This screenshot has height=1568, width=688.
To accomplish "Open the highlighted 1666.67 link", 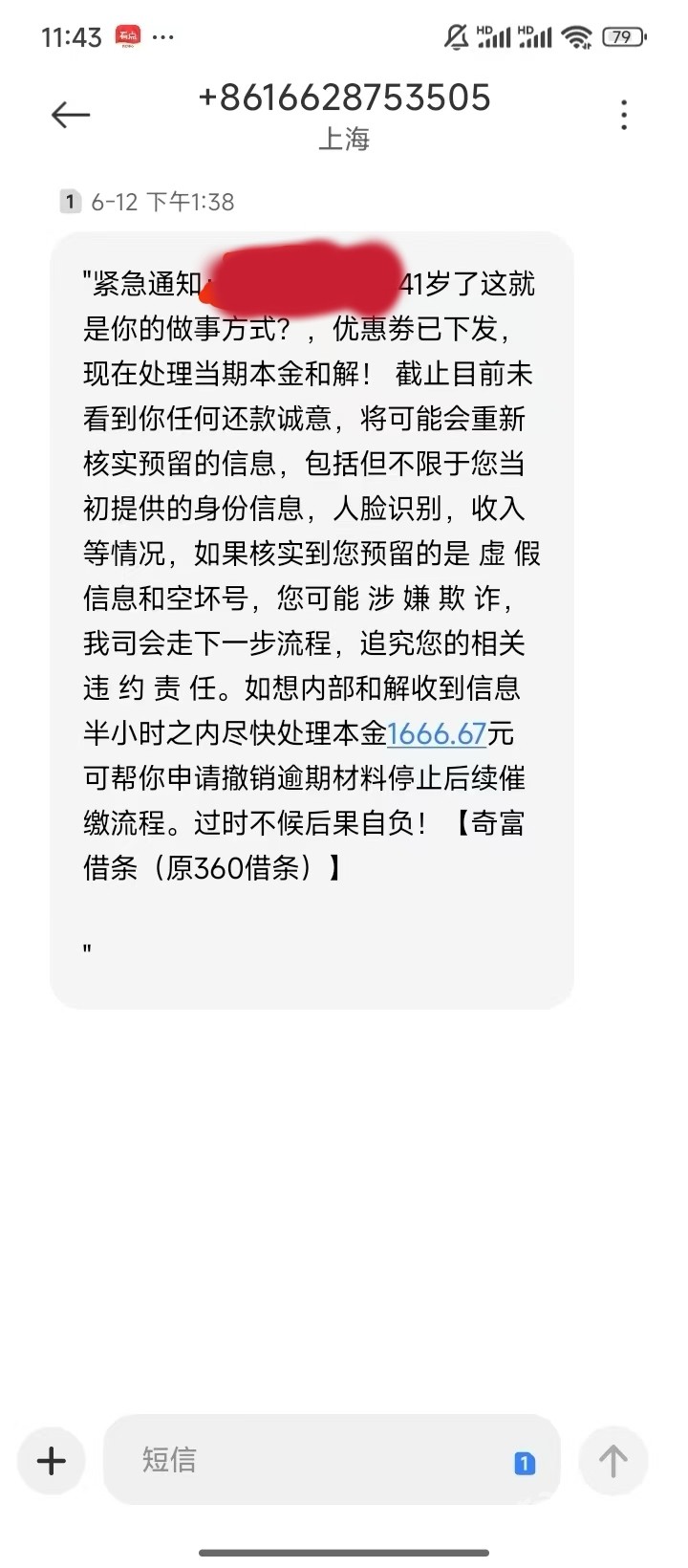I will click(x=437, y=733).
